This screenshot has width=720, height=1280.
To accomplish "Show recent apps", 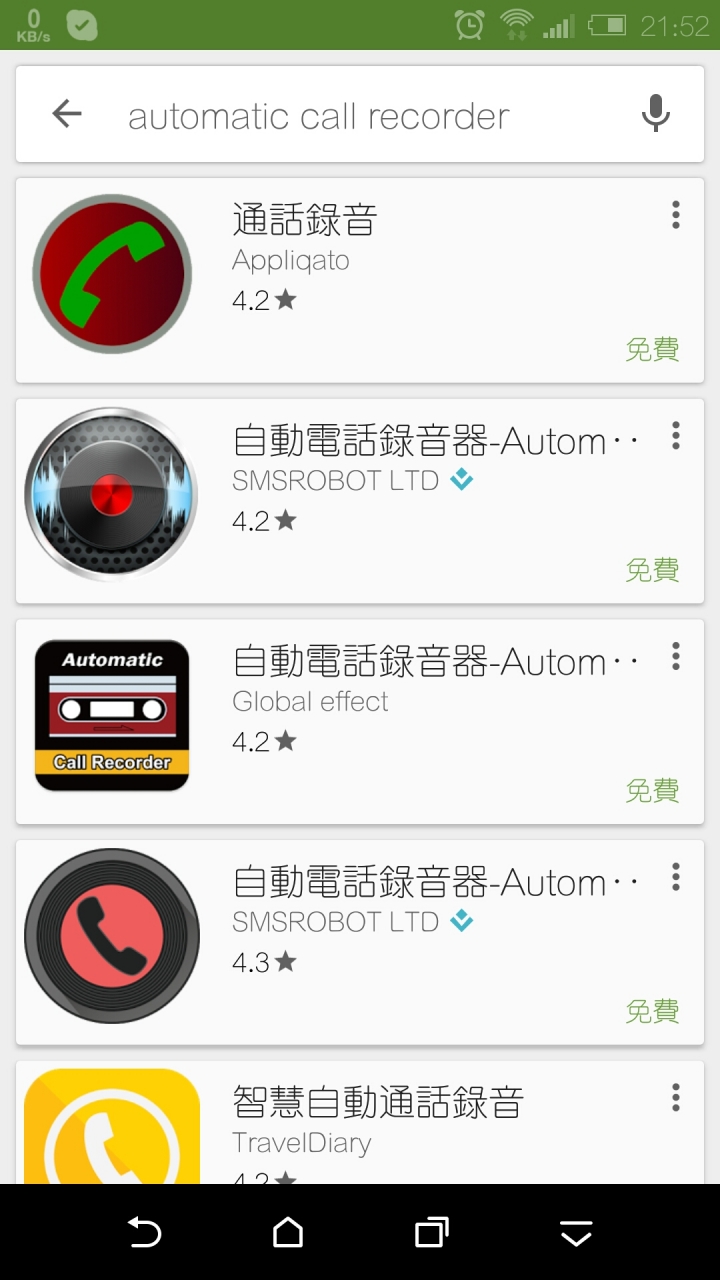I will tap(431, 1233).
